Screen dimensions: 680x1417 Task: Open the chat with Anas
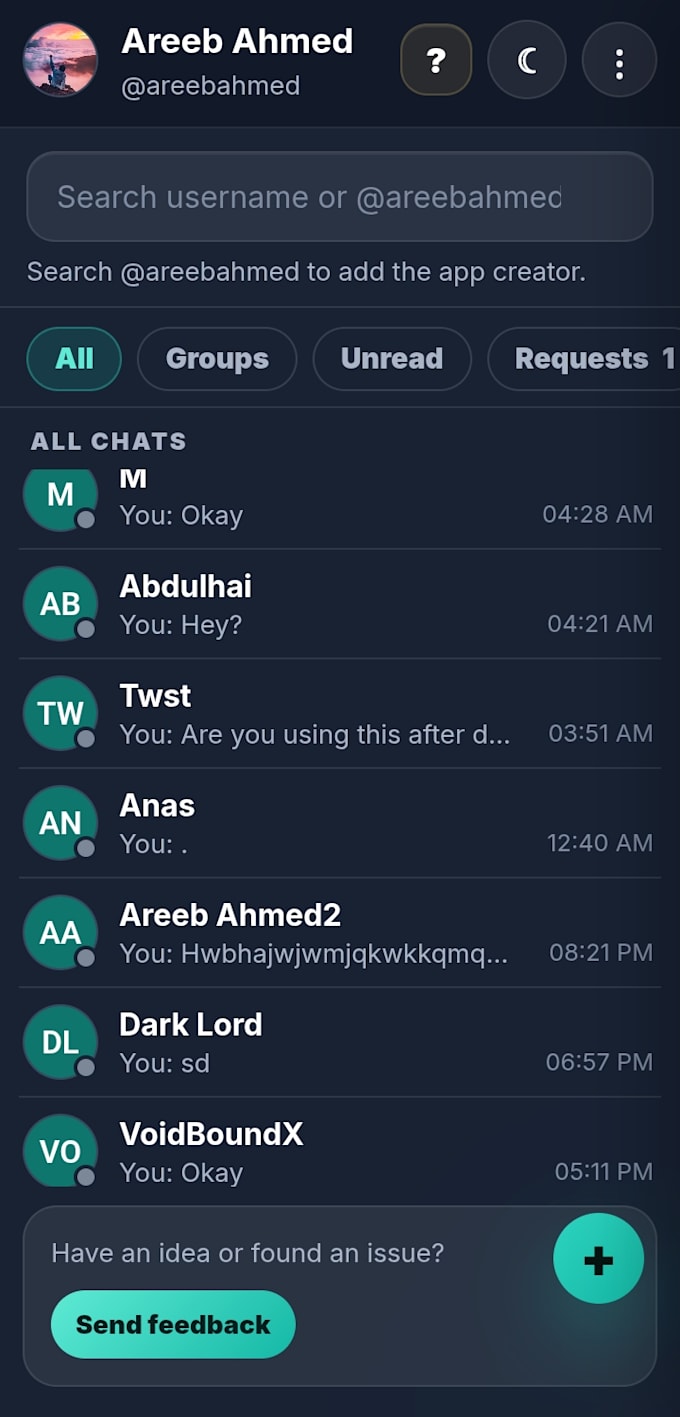[x=340, y=824]
